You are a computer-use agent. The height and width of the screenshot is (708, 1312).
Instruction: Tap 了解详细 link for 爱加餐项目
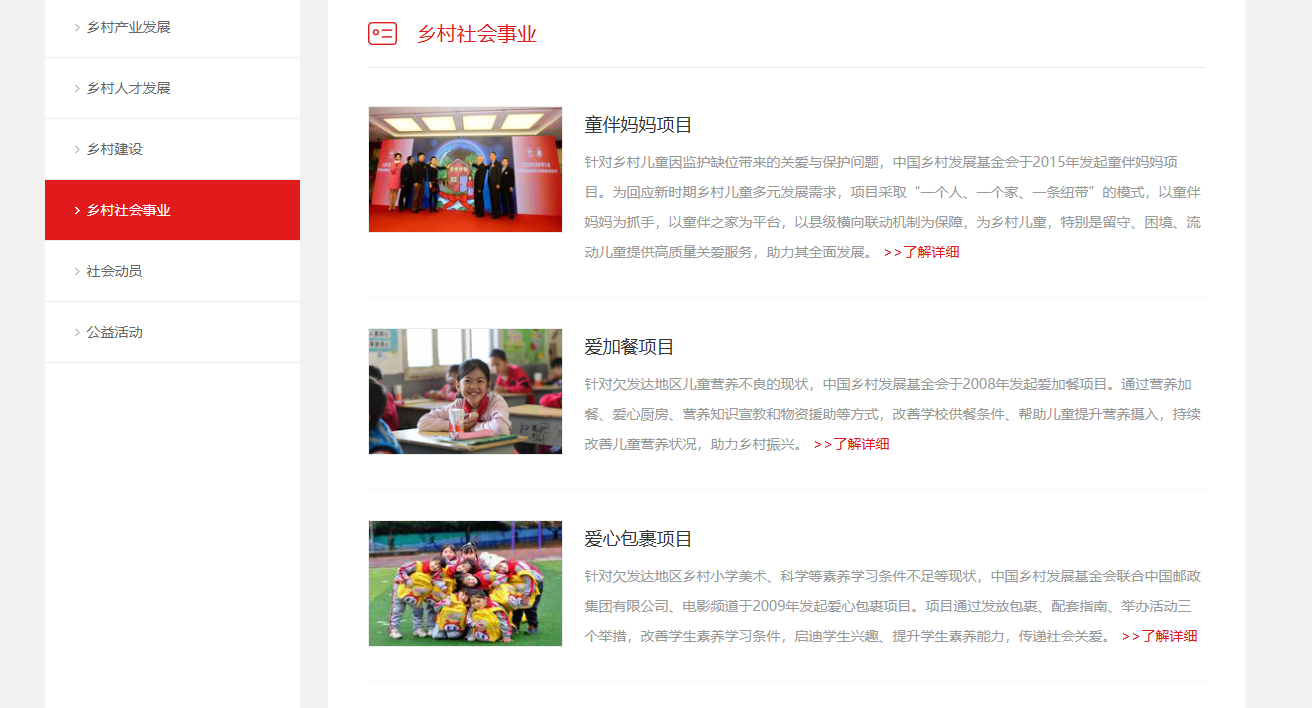(852, 444)
